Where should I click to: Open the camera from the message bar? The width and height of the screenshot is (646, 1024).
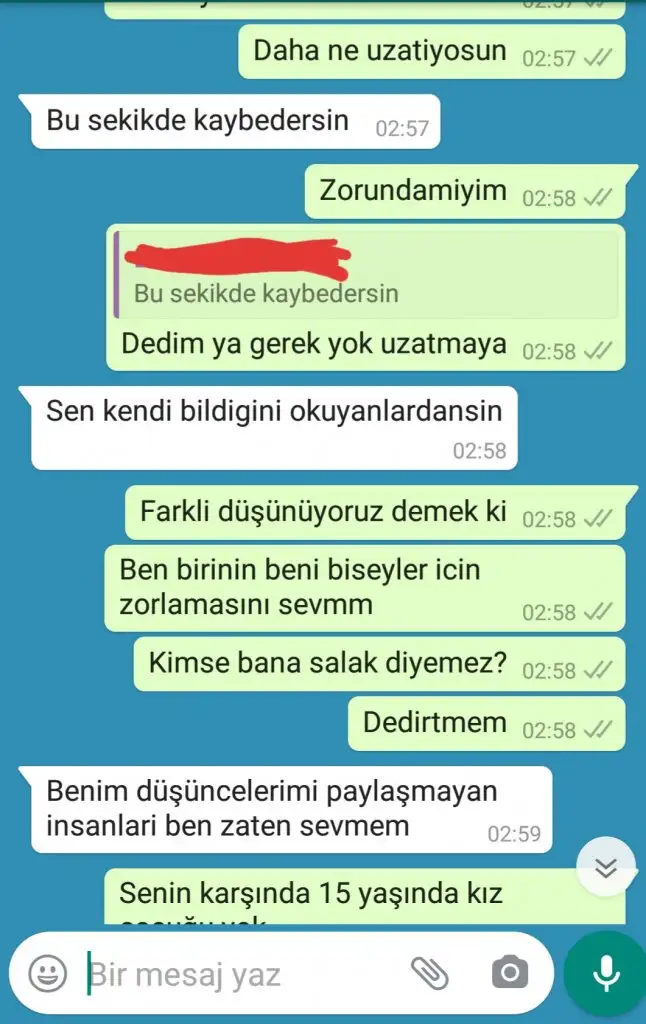(x=510, y=973)
